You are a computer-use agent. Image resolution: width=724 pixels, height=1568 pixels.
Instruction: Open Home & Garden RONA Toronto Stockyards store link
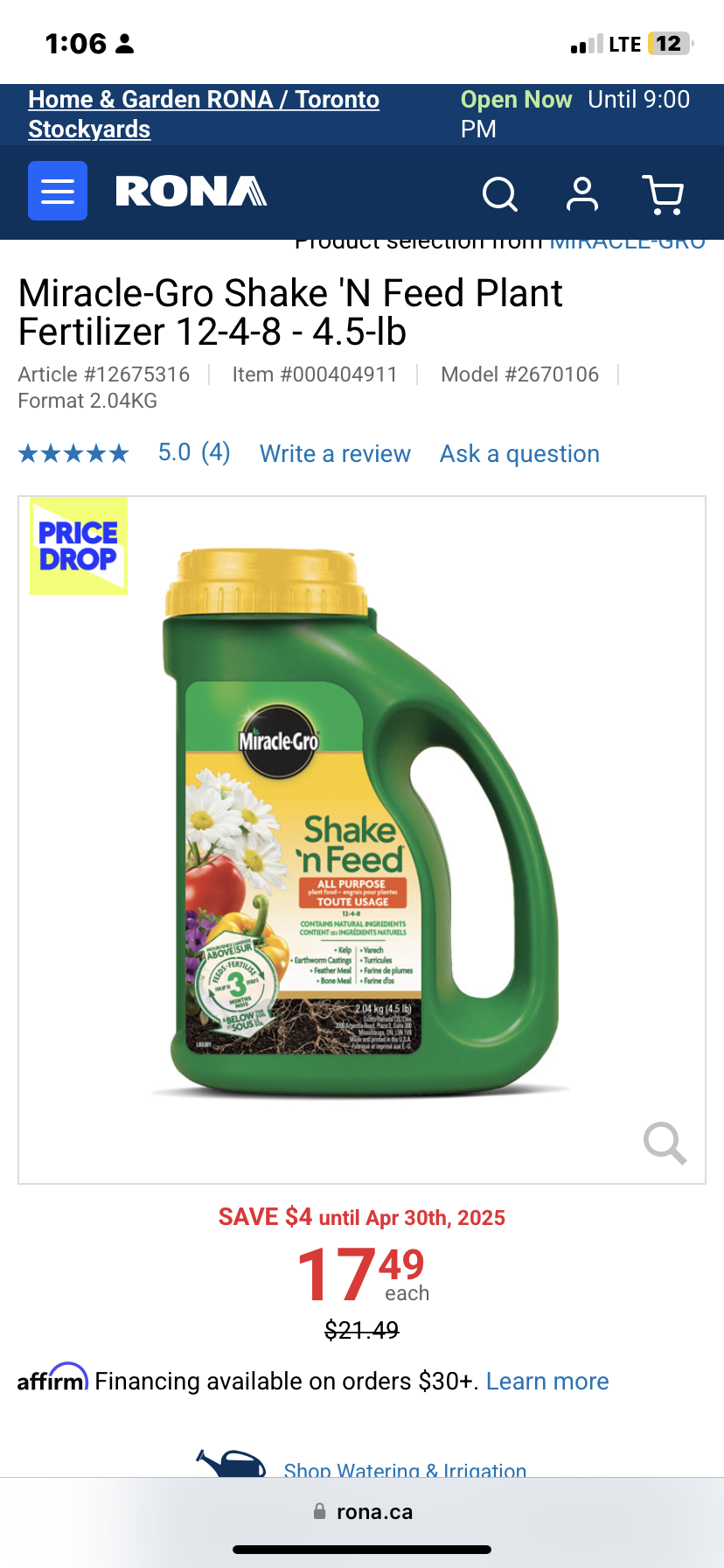point(204,115)
